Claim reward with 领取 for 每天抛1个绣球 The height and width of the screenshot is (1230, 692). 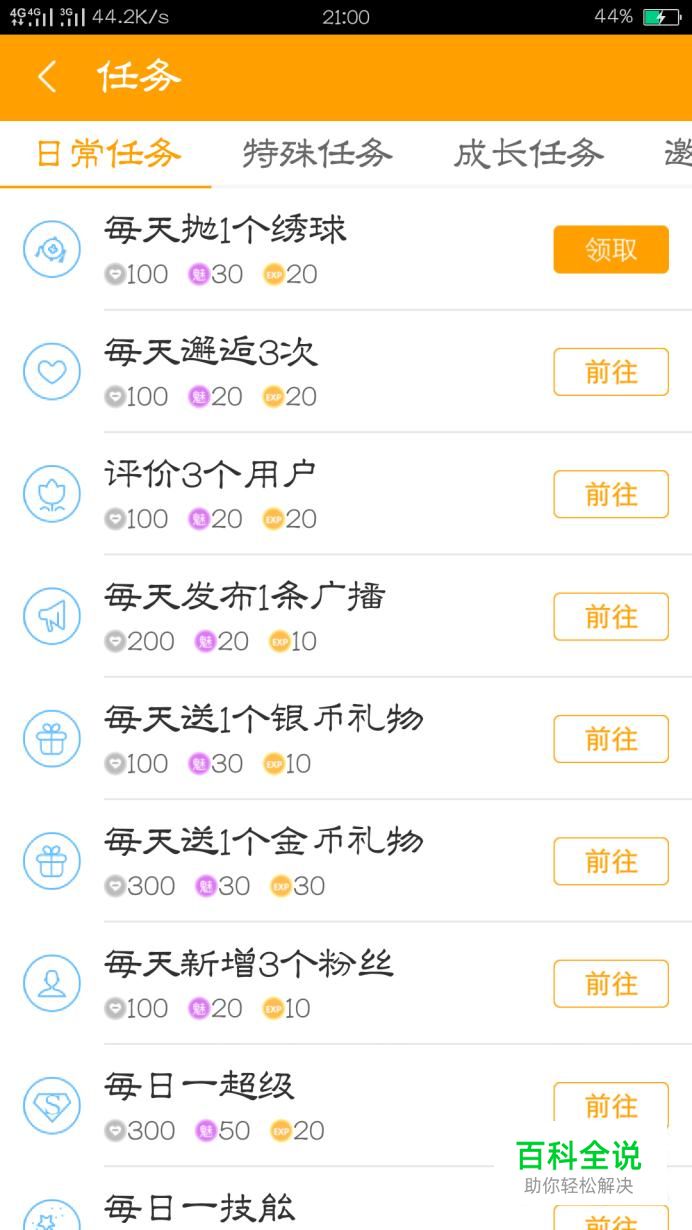[611, 249]
